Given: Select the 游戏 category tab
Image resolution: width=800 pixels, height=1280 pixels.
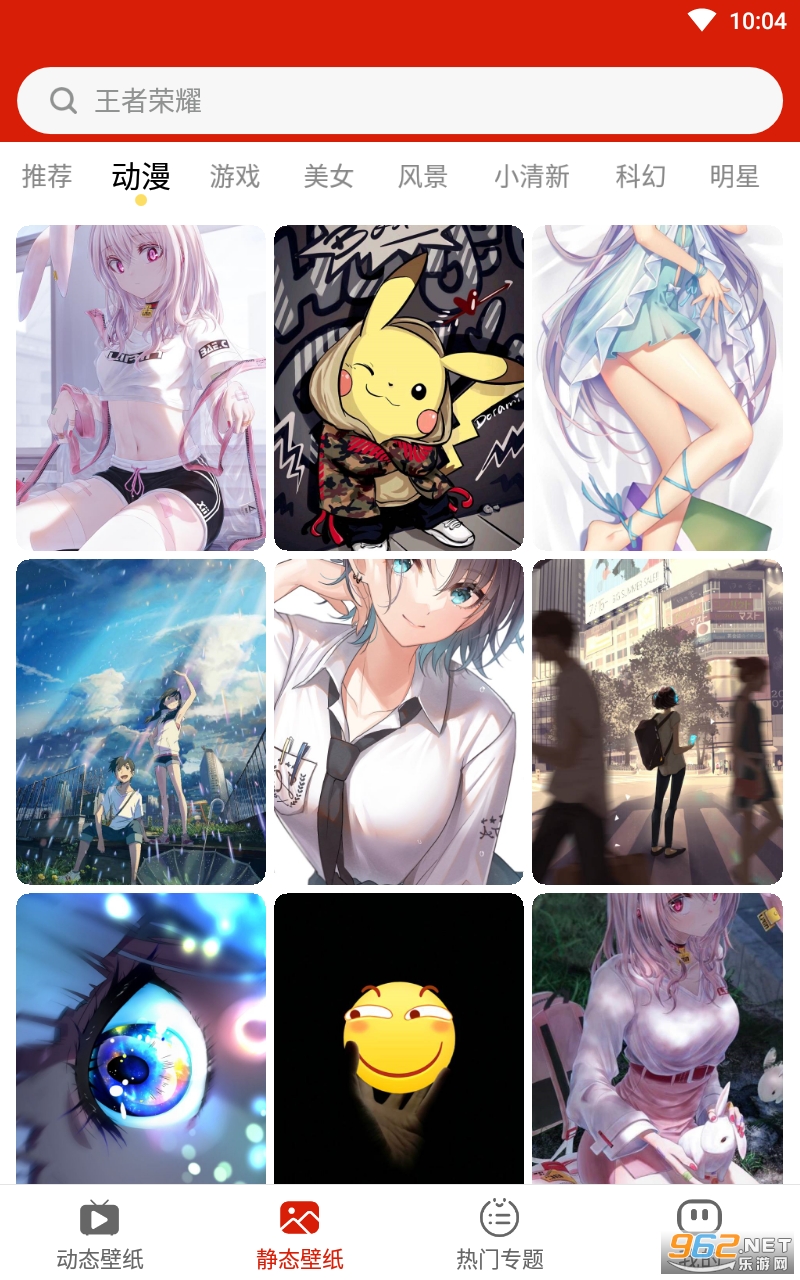Looking at the screenshot, I should 235,177.
